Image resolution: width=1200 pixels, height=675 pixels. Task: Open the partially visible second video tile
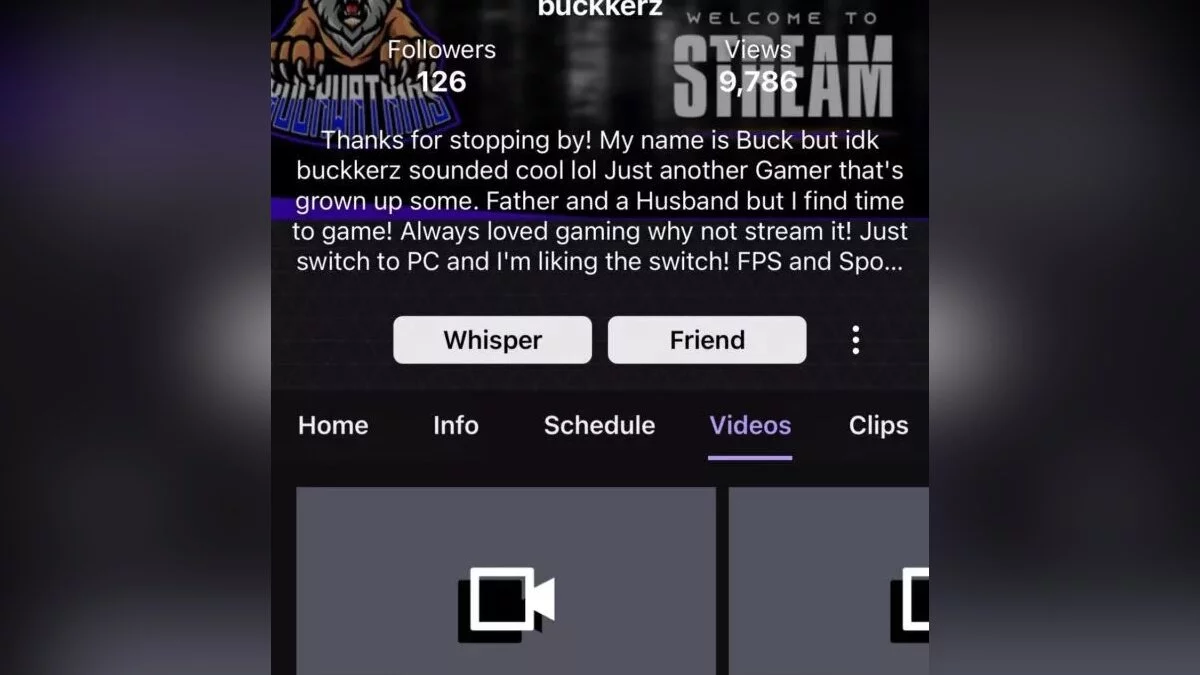tap(829, 590)
